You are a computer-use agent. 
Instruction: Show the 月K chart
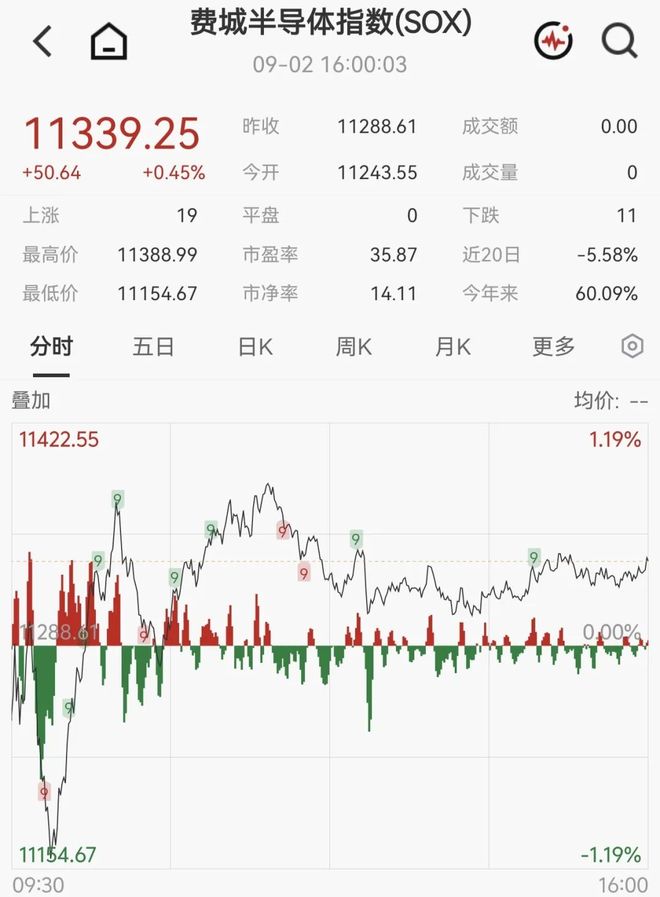pyautogui.click(x=452, y=347)
